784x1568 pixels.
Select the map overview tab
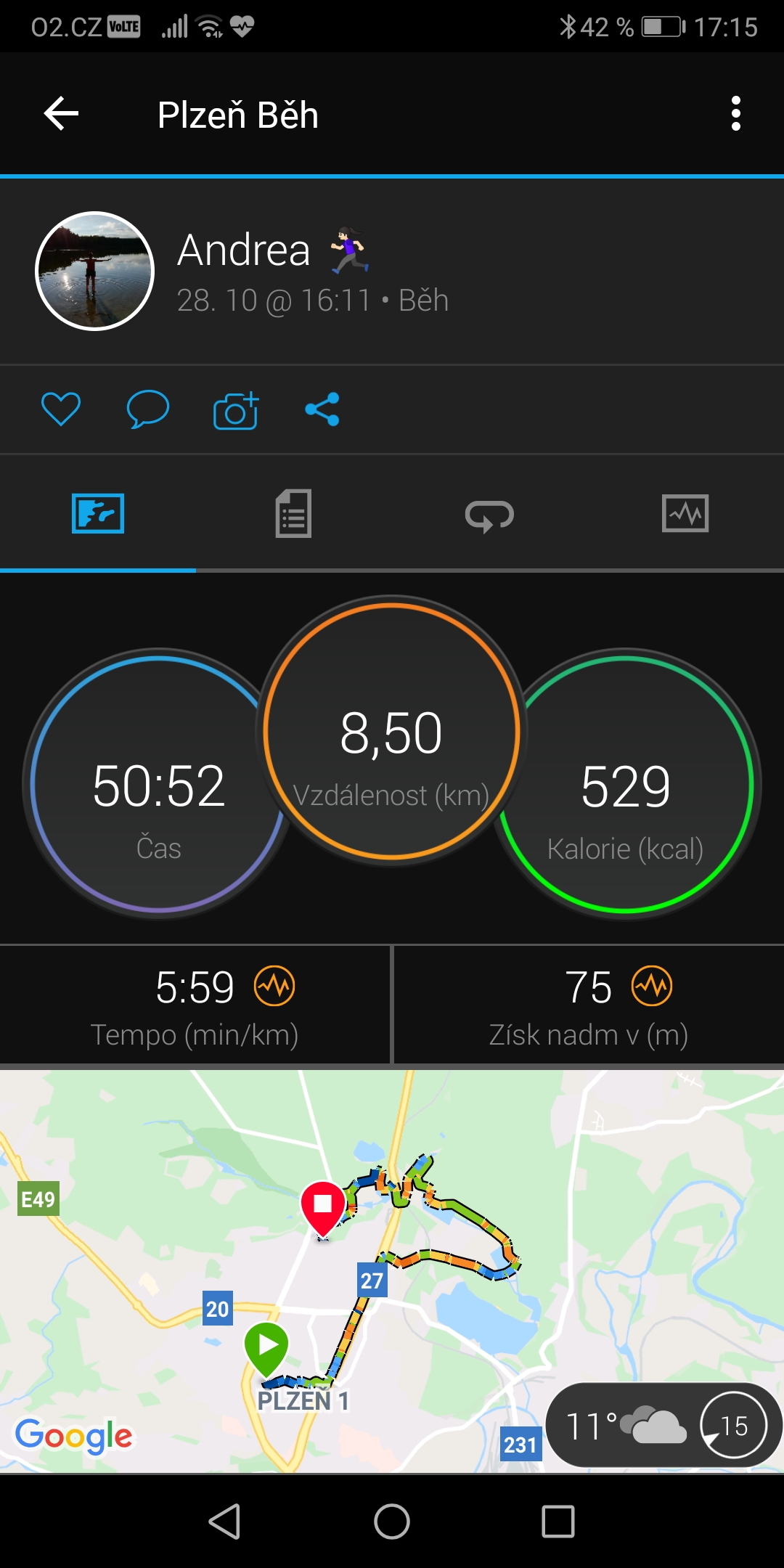pyautogui.click(x=98, y=513)
